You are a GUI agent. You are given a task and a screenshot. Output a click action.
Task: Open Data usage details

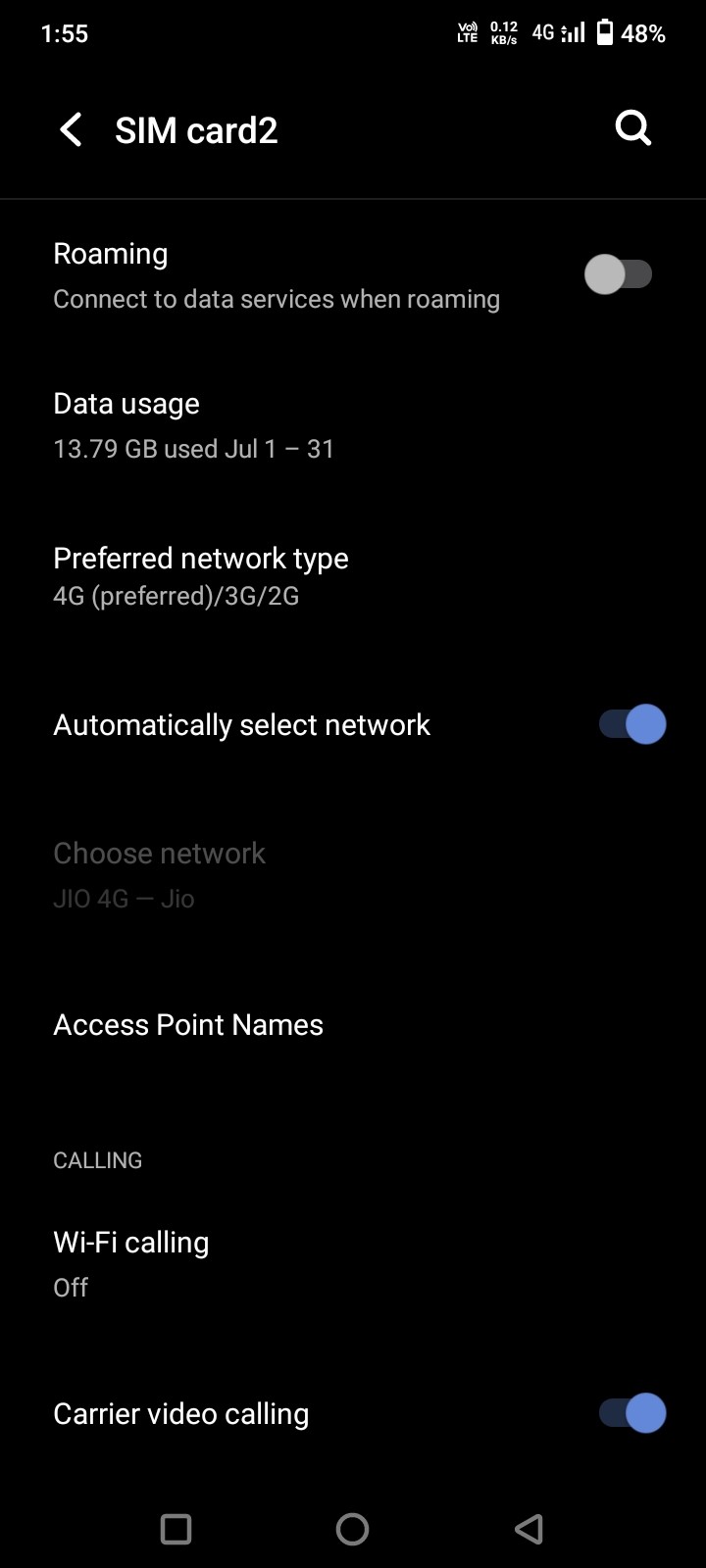194,425
